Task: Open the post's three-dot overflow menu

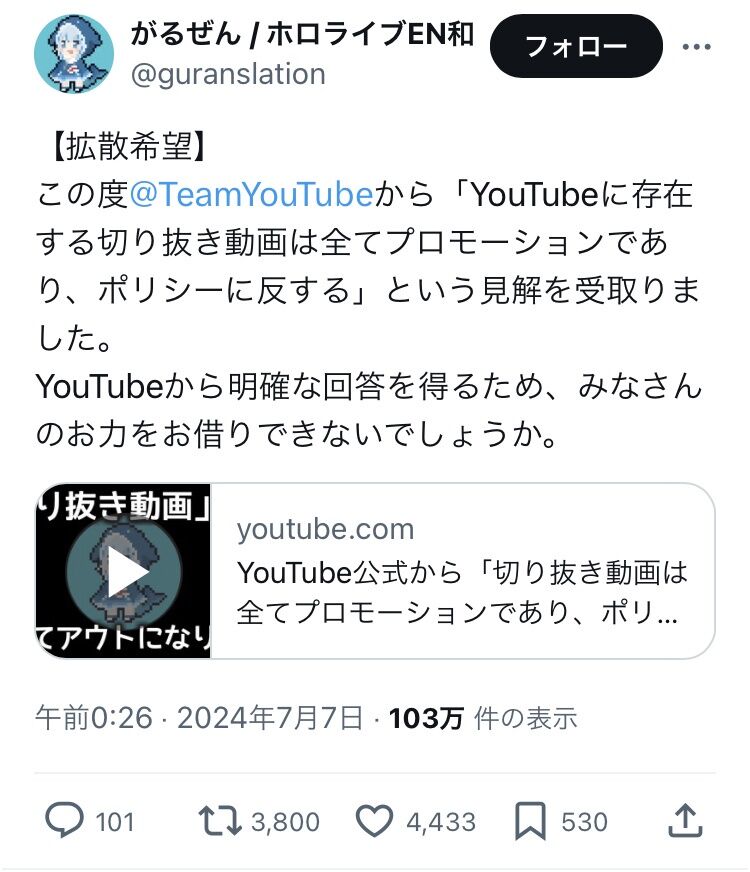Action: point(696,46)
